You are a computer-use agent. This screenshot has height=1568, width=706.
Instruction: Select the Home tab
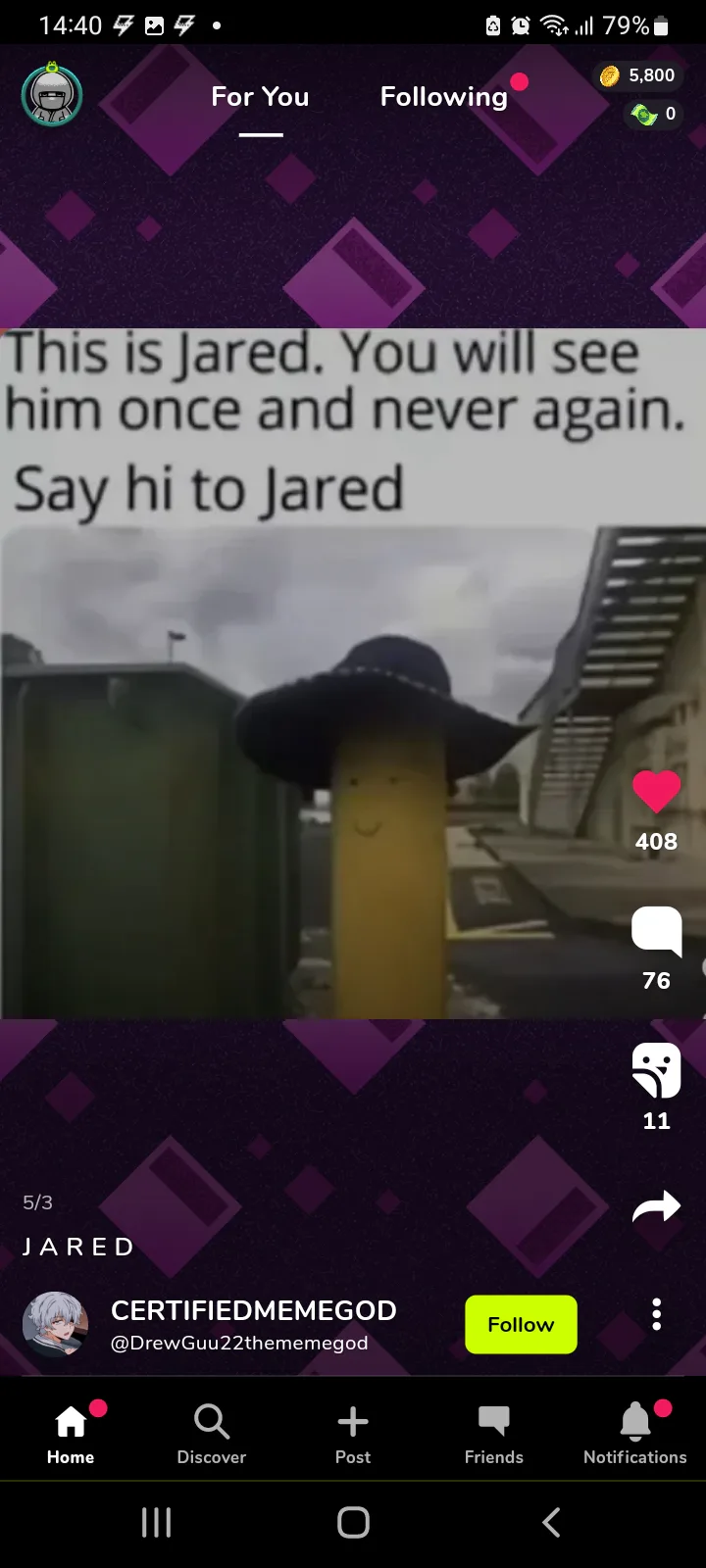71,1433
